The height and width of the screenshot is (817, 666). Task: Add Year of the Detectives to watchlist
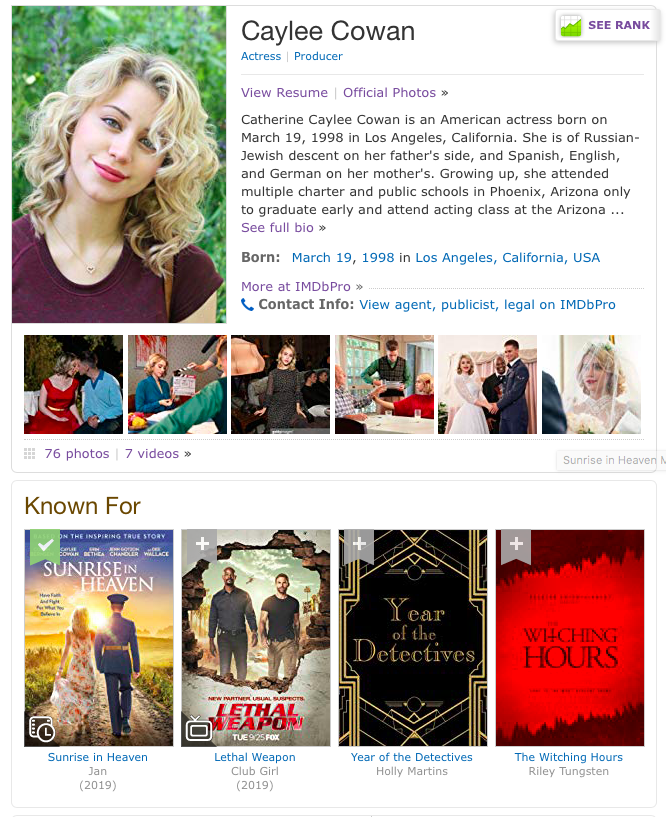pyautogui.click(x=358, y=545)
